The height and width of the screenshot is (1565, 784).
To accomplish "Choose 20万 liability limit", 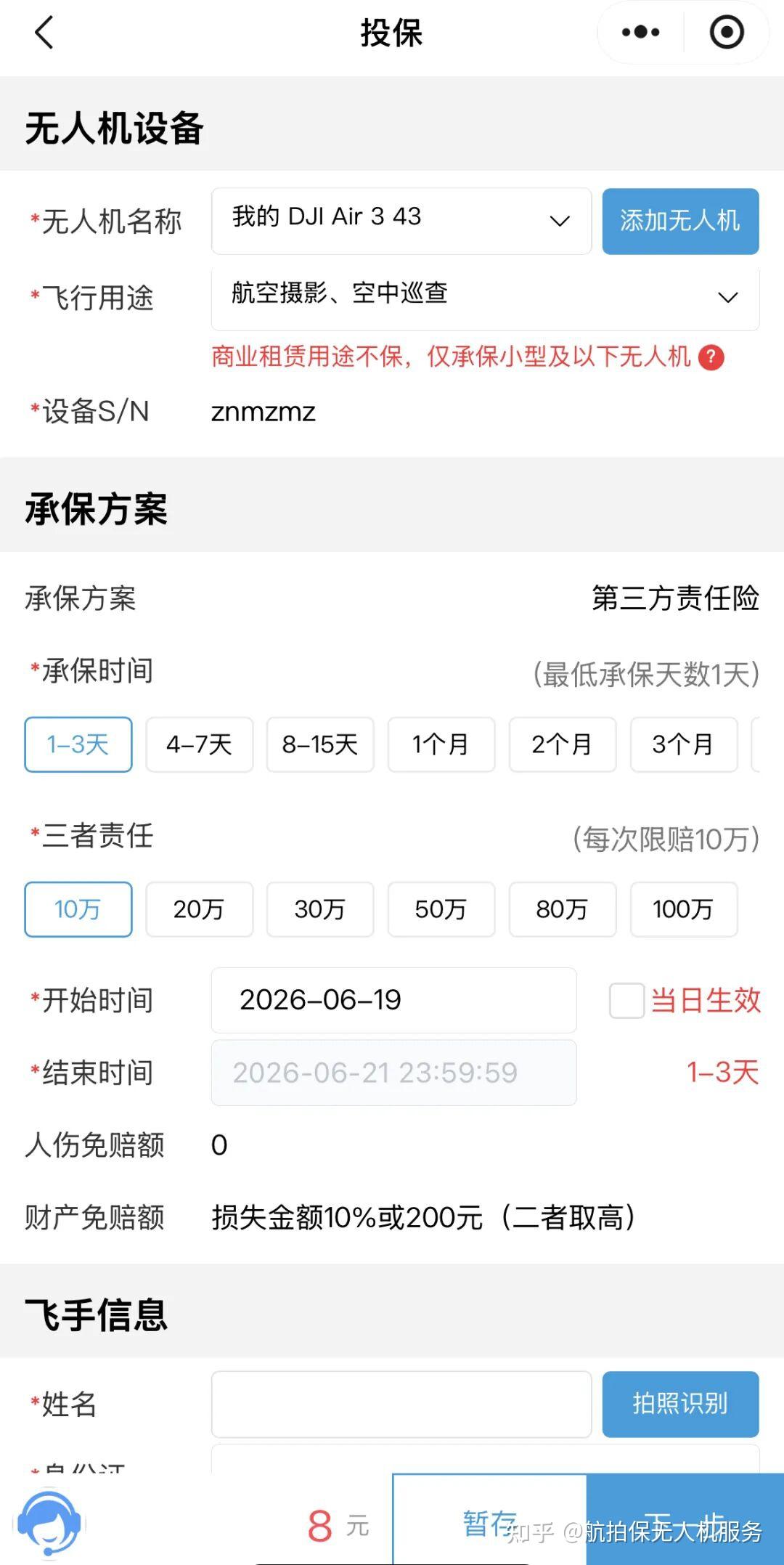I will click(200, 909).
